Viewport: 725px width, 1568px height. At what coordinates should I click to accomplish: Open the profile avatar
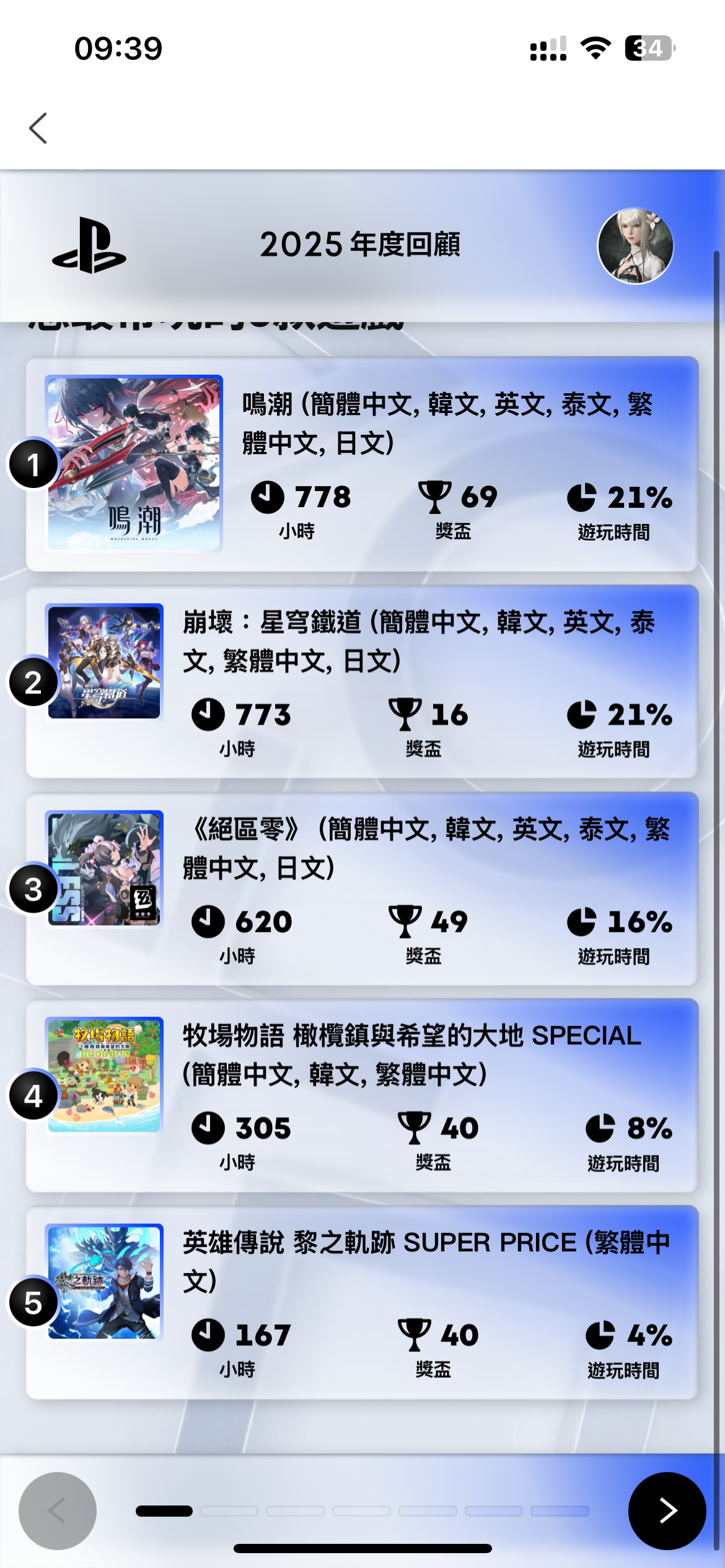[x=635, y=246]
